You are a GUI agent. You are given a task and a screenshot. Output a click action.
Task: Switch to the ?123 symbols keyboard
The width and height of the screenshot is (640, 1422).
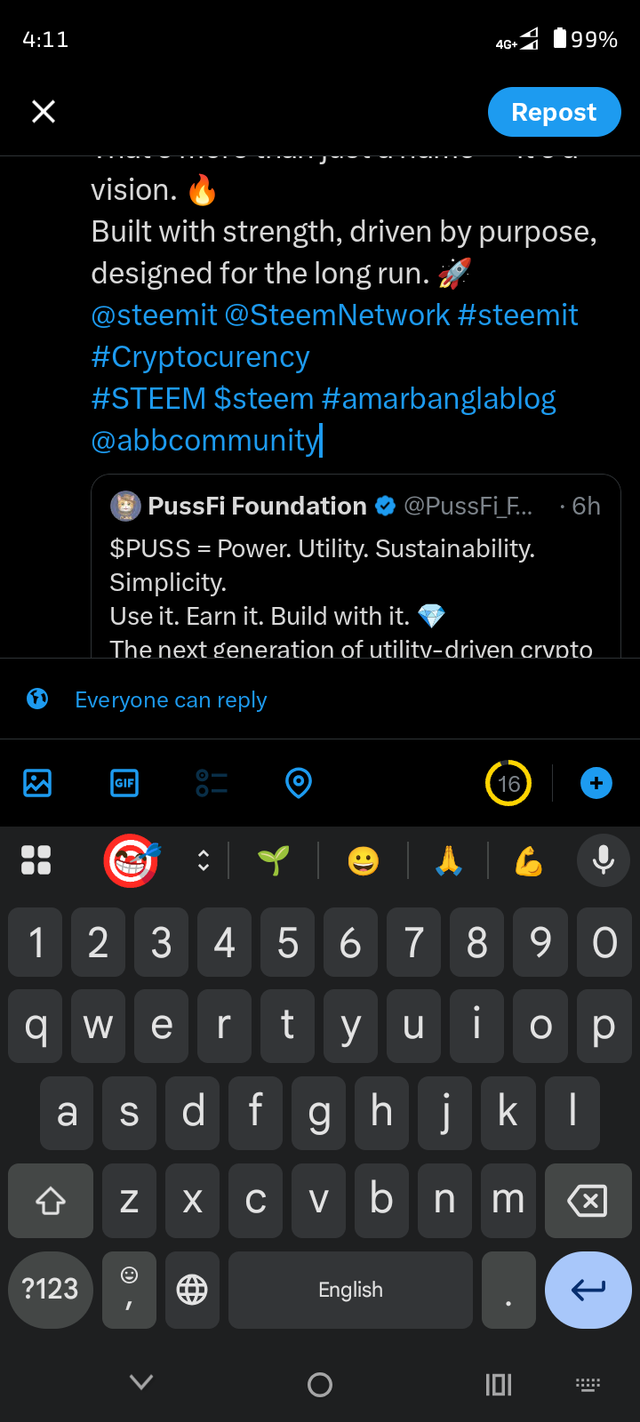pos(50,1290)
